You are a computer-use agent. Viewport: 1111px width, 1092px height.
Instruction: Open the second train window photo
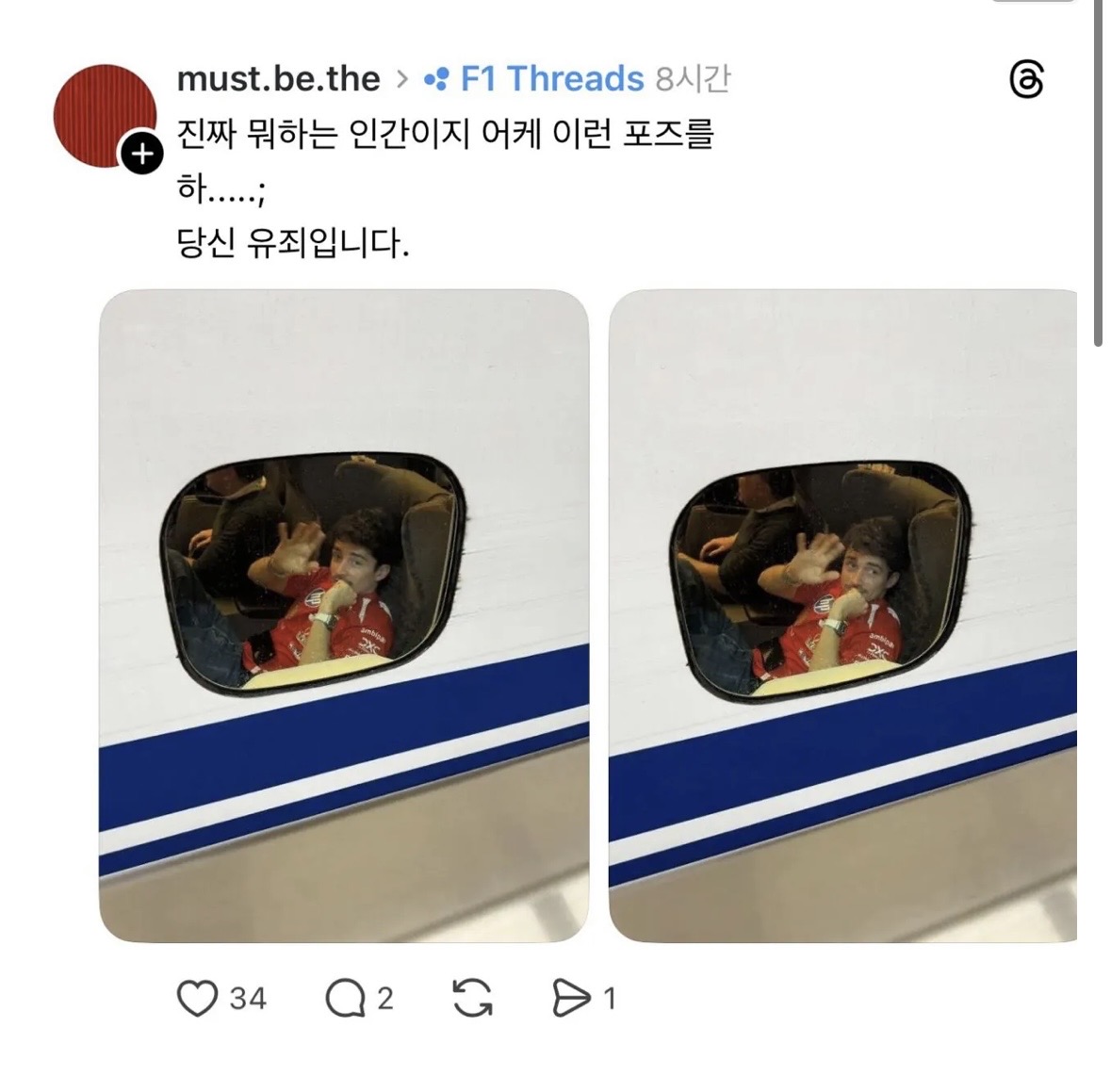click(x=842, y=615)
